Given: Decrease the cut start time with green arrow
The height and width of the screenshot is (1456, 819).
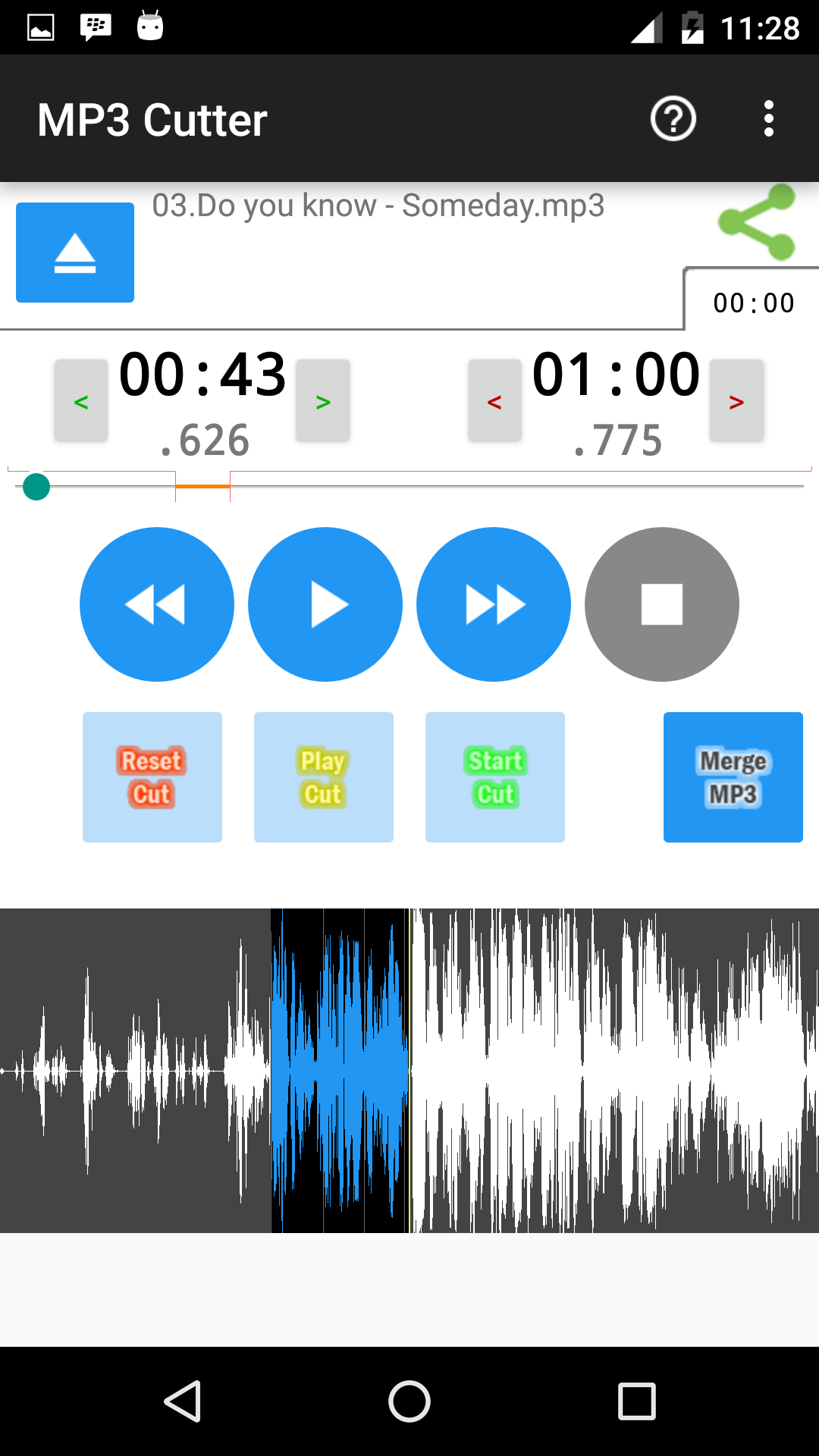Looking at the screenshot, I should [81, 401].
